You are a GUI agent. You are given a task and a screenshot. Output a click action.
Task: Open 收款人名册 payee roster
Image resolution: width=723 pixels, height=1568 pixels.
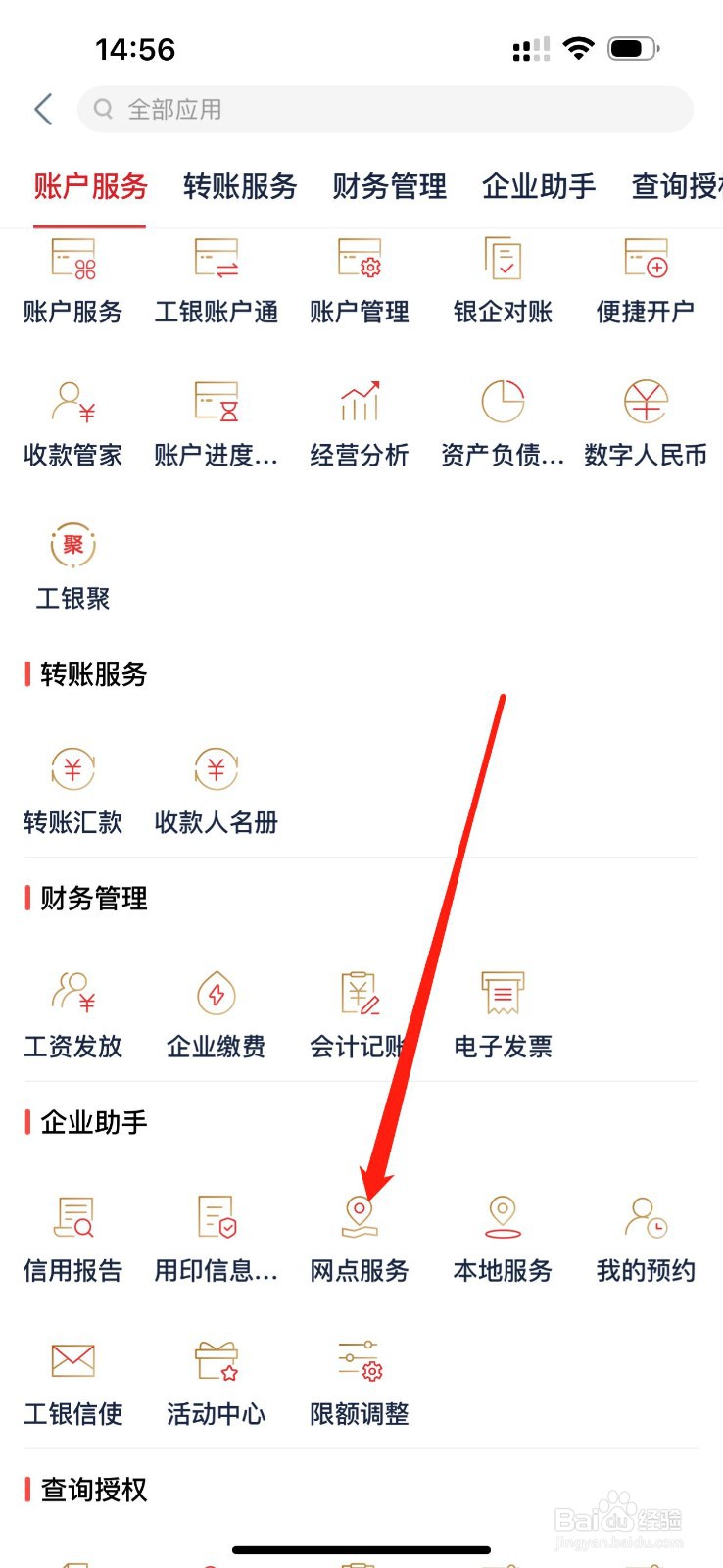(x=216, y=789)
